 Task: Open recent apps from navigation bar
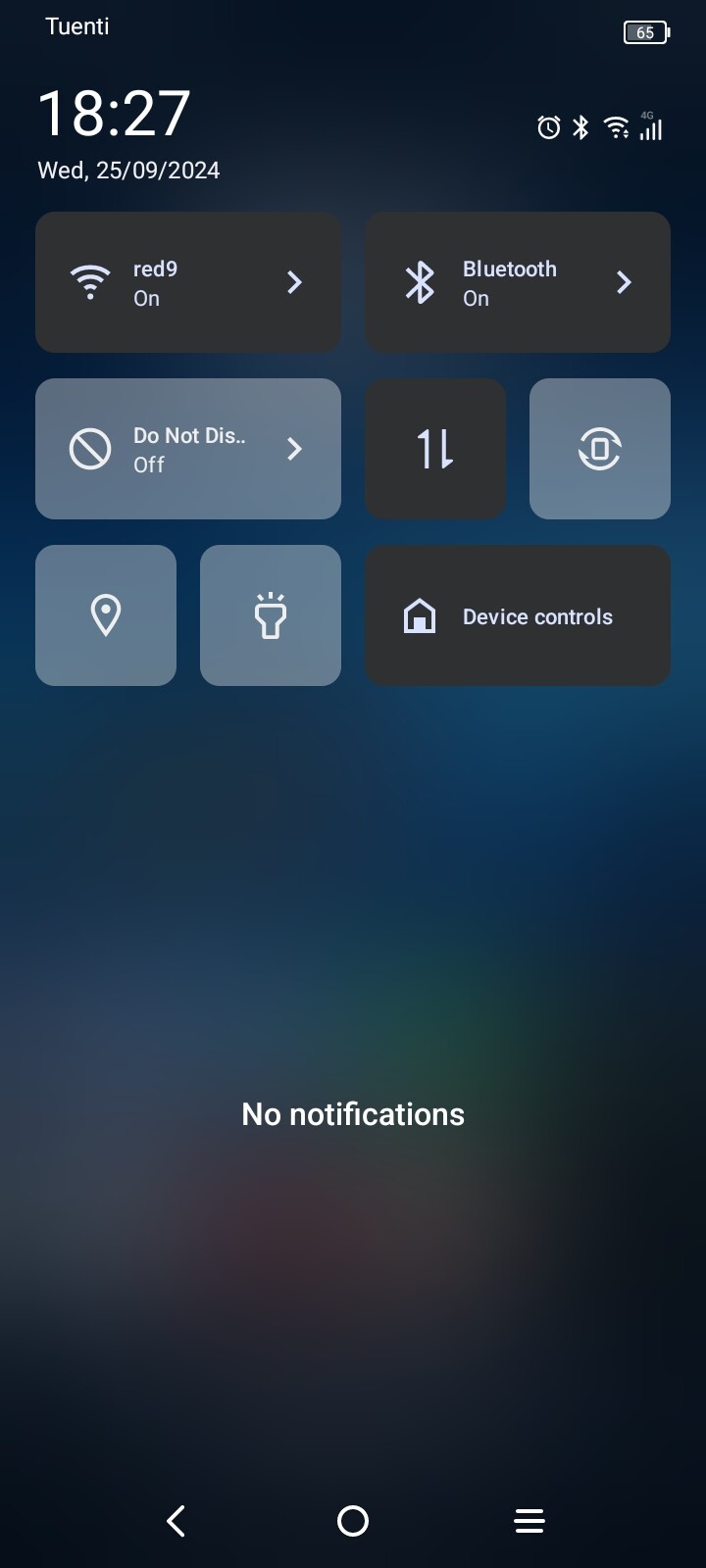[529, 1521]
